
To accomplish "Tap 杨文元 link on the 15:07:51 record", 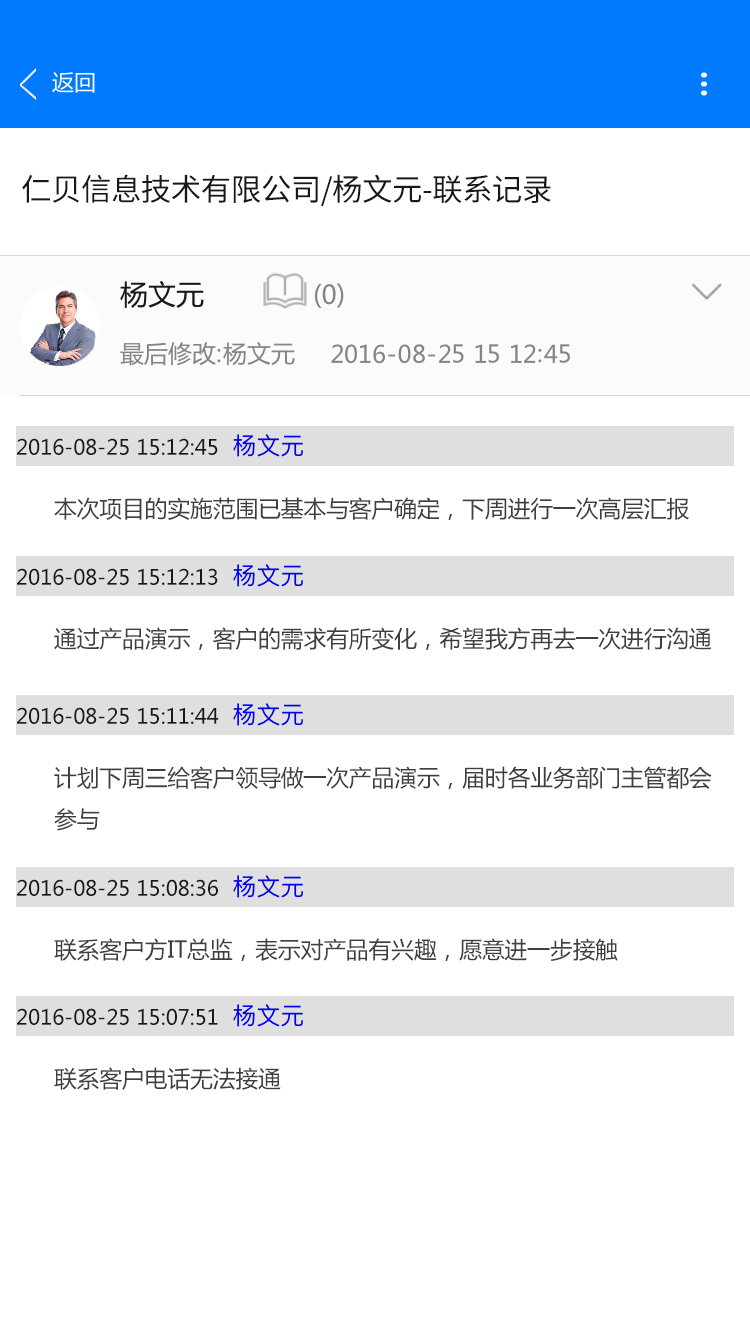I will point(268,1016).
